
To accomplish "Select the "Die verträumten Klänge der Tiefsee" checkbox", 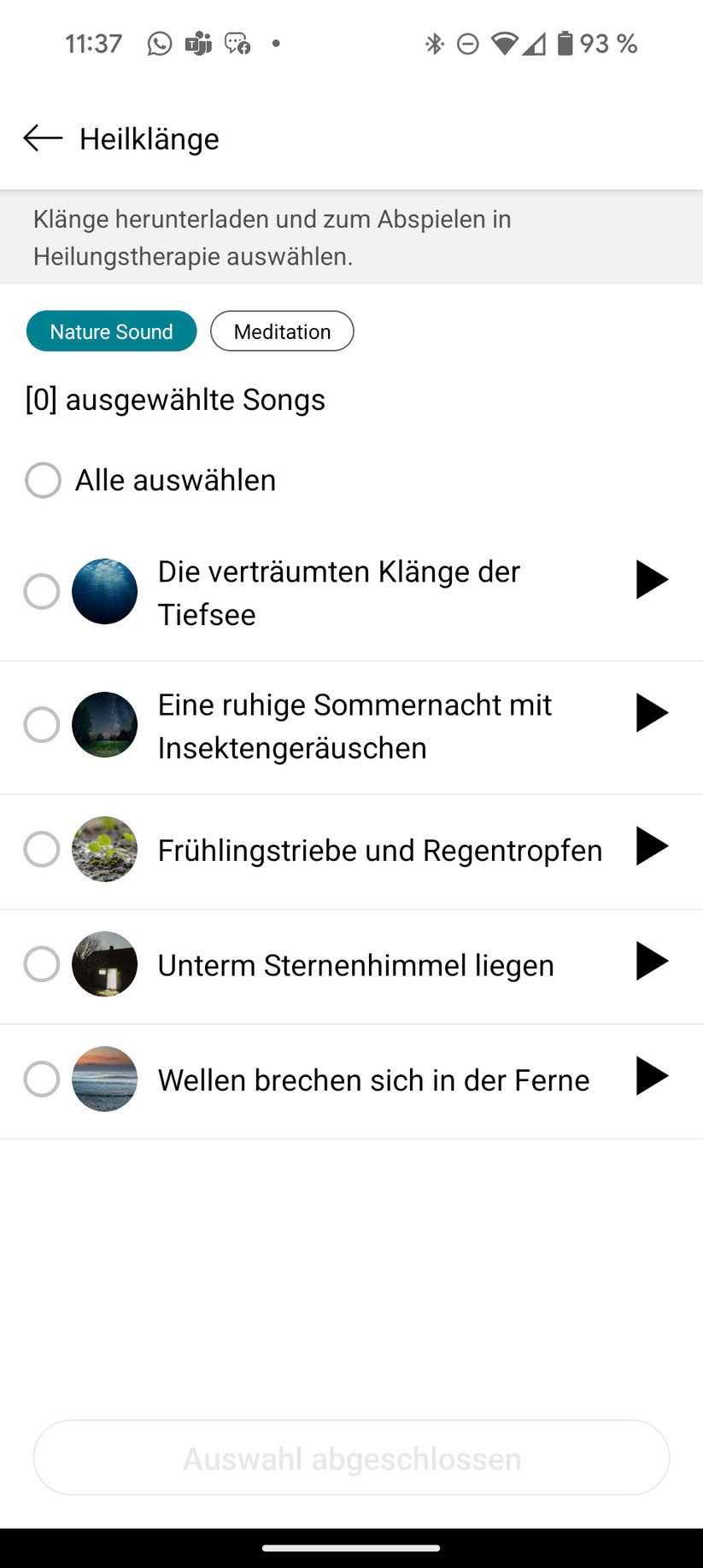I will pos(41,591).
